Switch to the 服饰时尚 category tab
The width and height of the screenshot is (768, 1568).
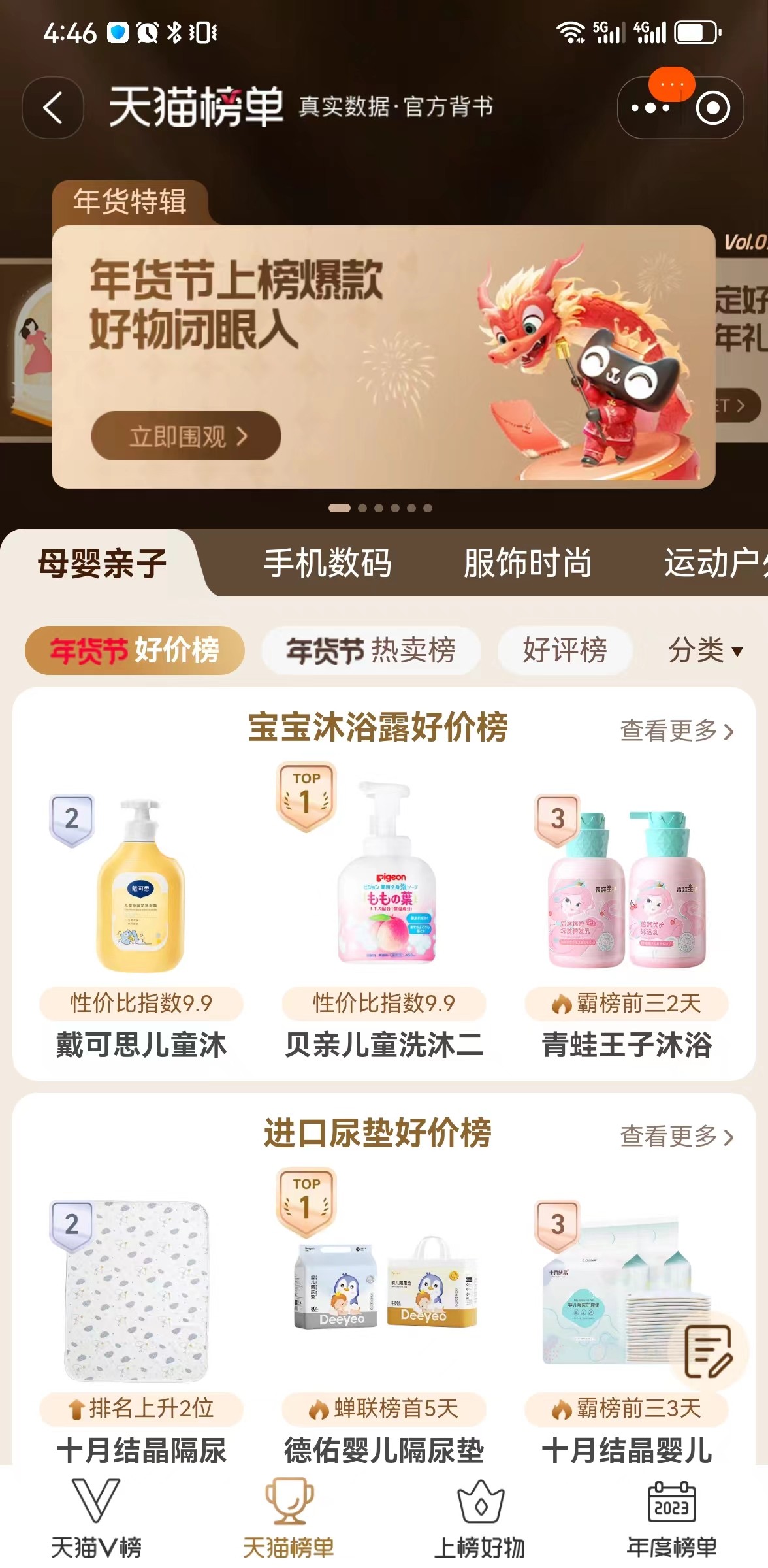click(x=528, y=563)
